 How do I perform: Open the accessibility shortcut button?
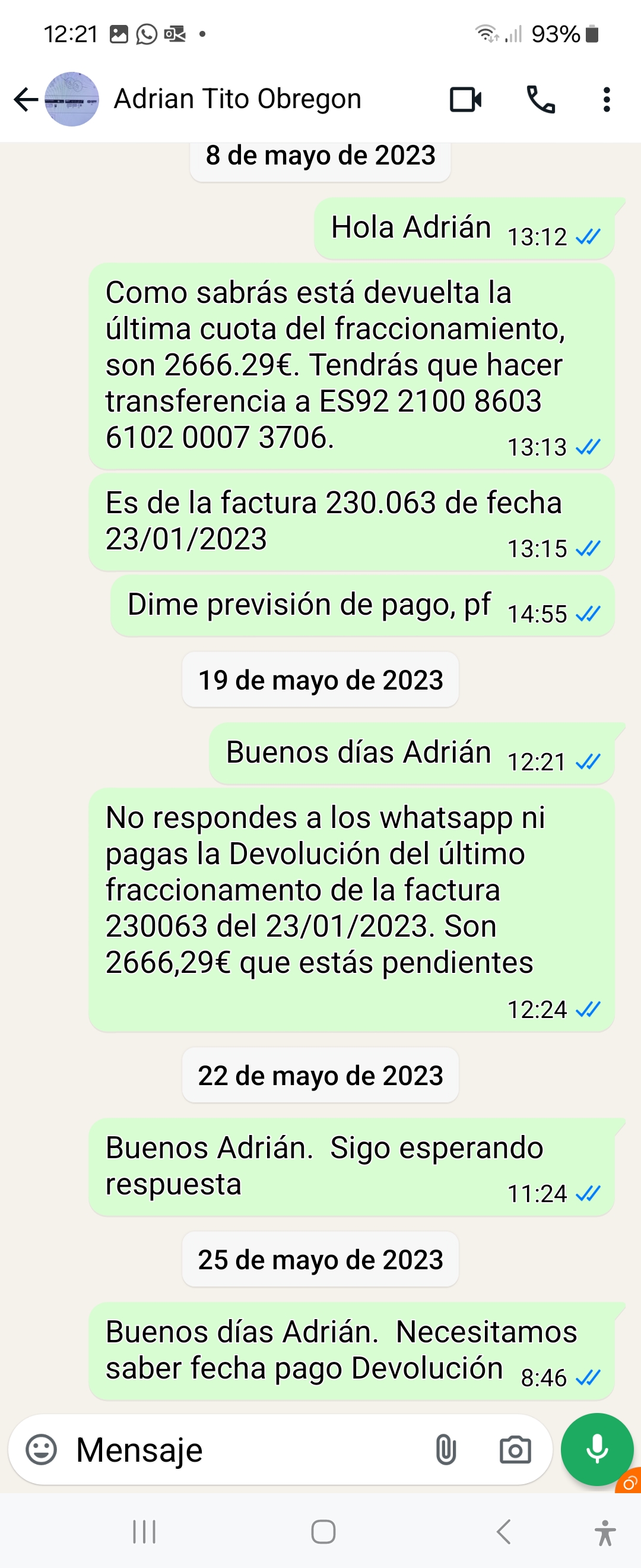pyautogui.click(x=605, y=1533)
